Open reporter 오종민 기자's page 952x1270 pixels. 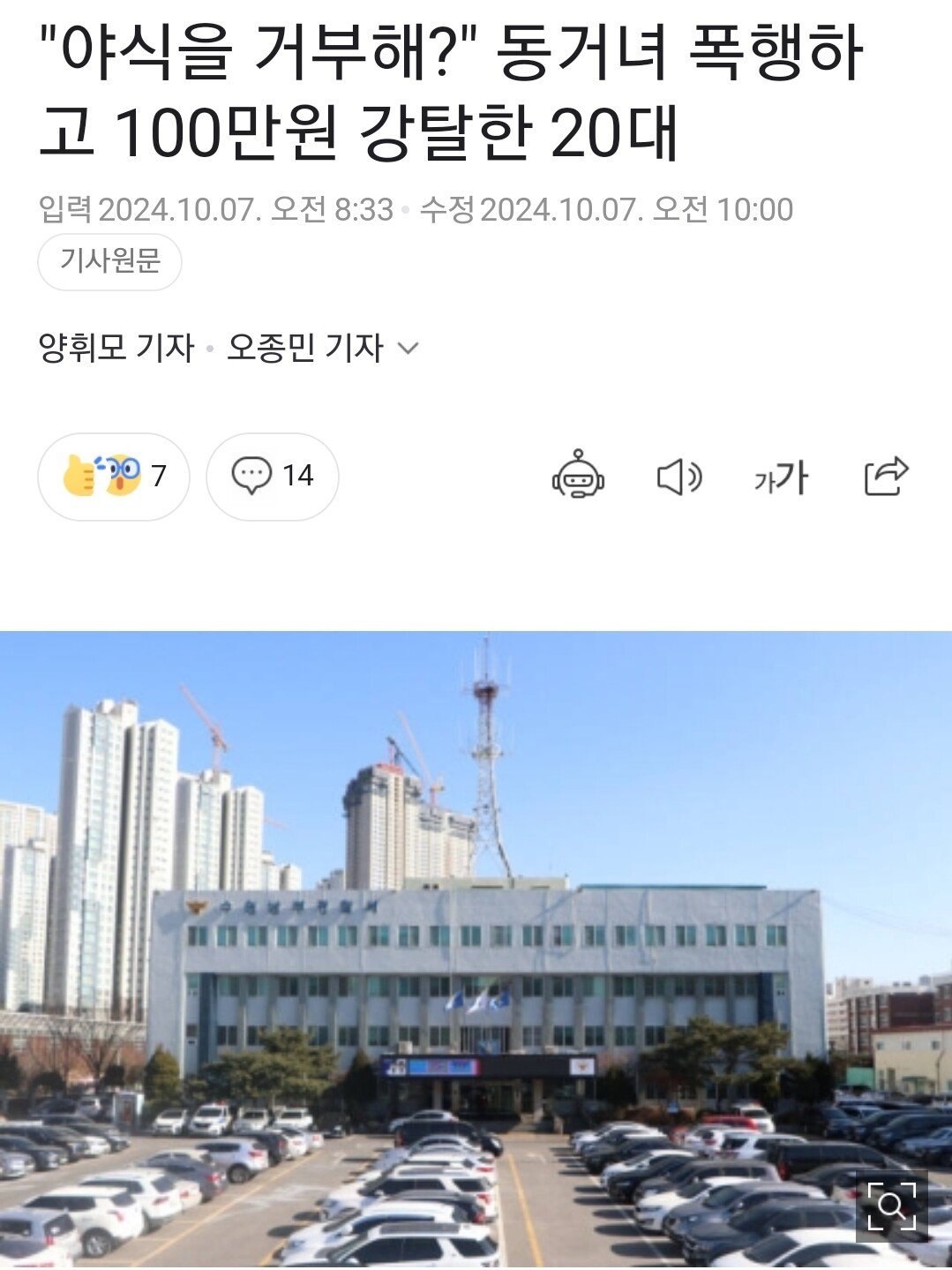pyautogui.click(x=304, y=348)
